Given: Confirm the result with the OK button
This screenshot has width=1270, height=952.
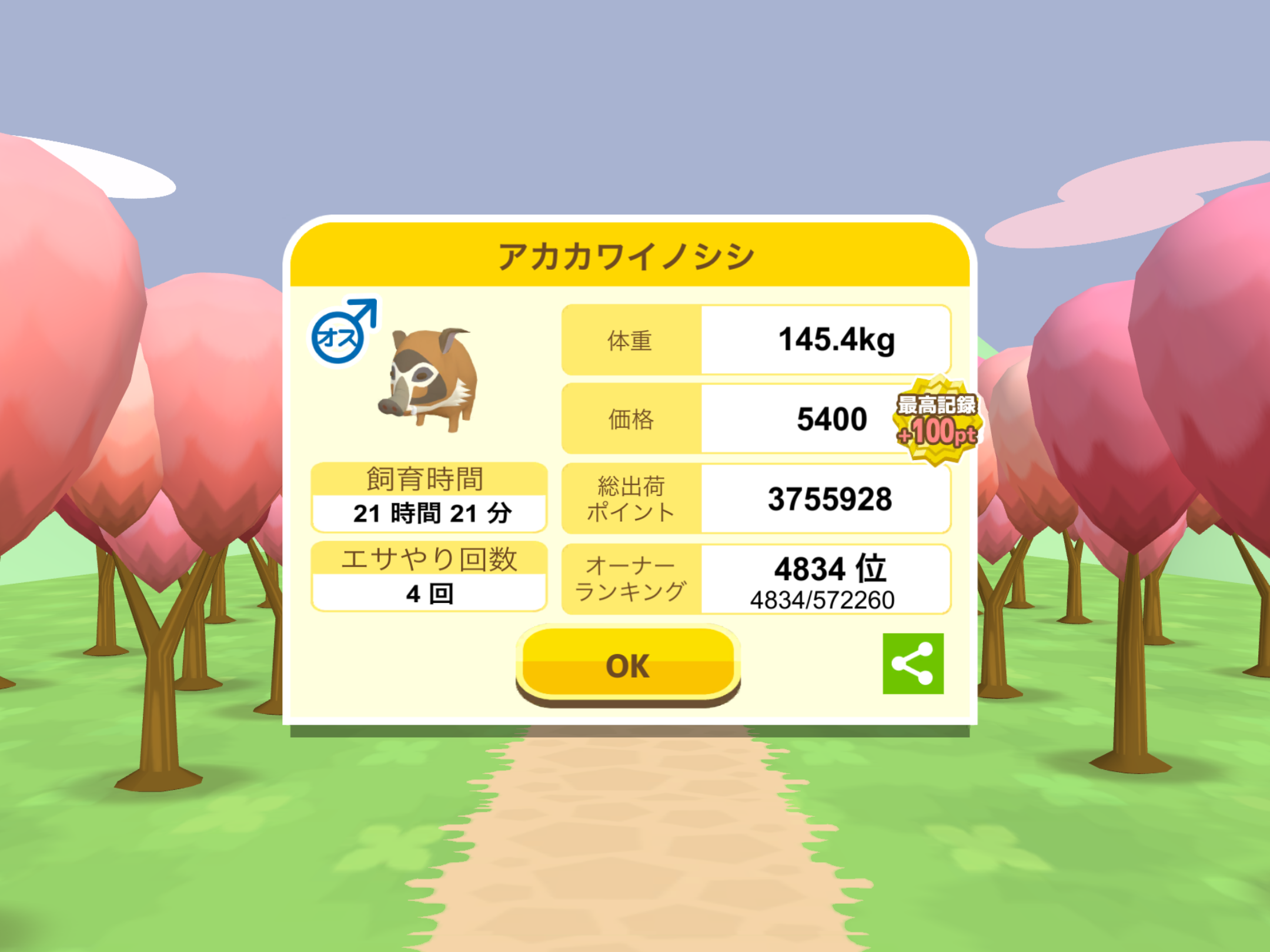Looking at the screenshot, I should [x=627, y=665].
